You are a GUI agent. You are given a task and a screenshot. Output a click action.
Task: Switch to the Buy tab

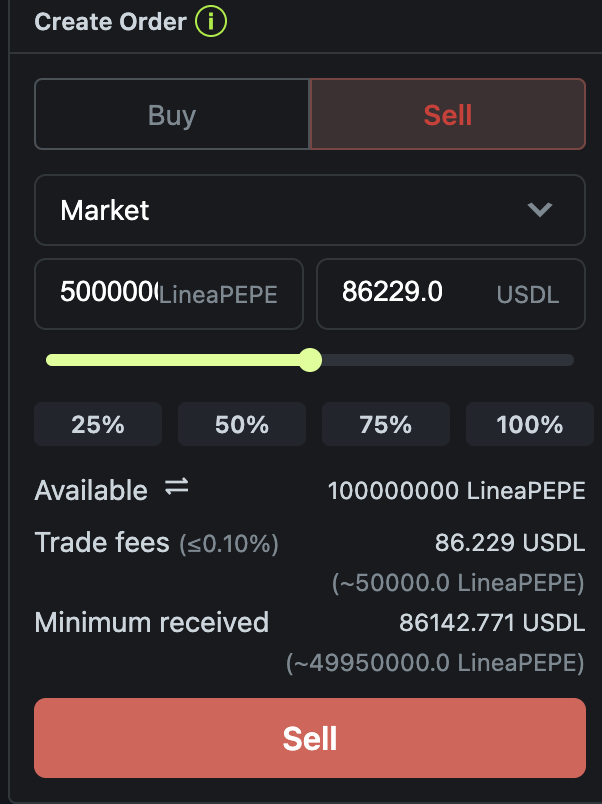172,115
